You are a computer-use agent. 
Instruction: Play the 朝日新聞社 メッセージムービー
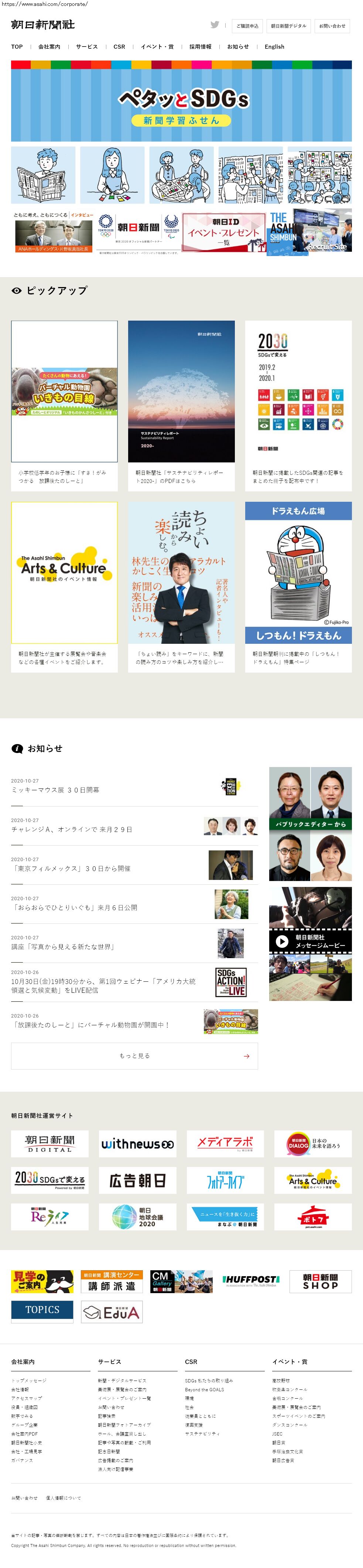click(x=310, y=941)
